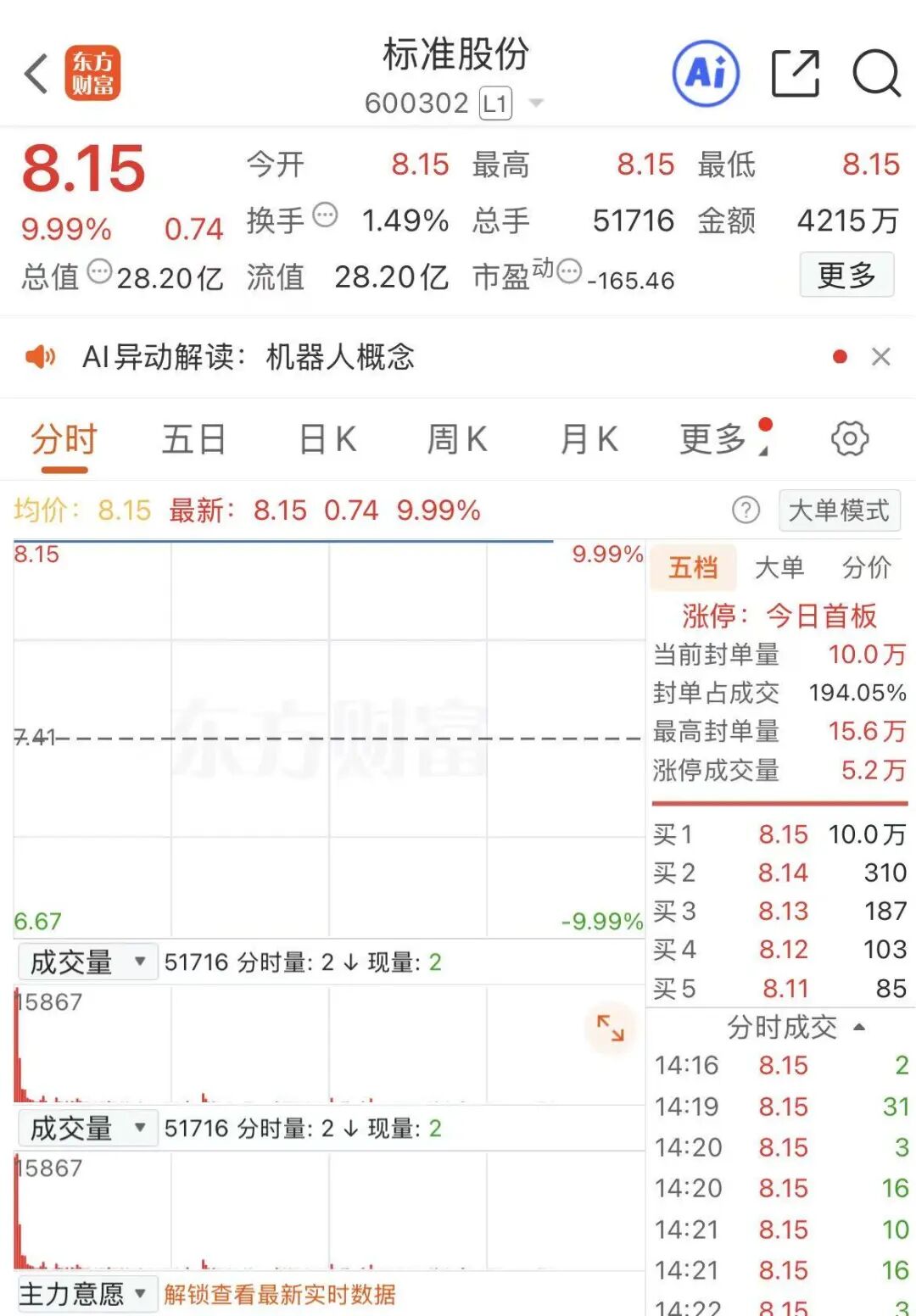Image resolution: width=916 pixels, height=1316 pixels.
Task: Expand the 600302 L1 dropdown
Action: click(x=535, y=103)
